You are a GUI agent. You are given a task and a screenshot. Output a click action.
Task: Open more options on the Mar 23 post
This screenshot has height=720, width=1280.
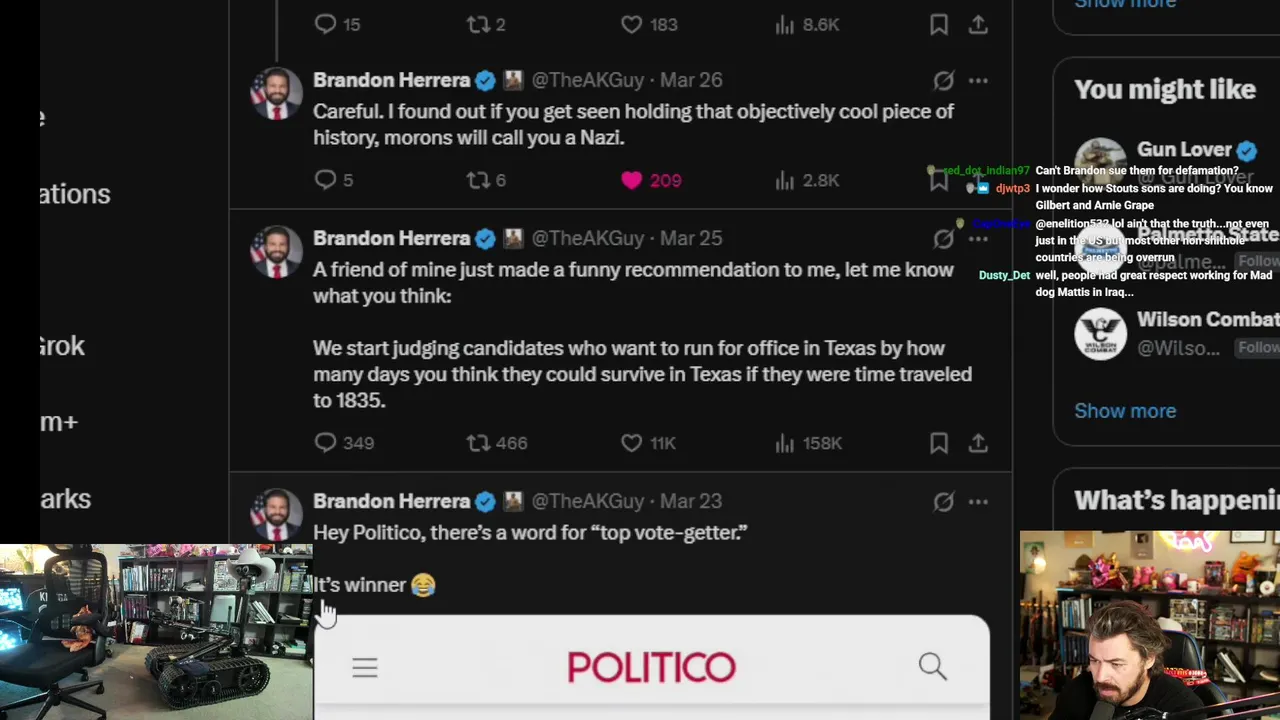978,501
